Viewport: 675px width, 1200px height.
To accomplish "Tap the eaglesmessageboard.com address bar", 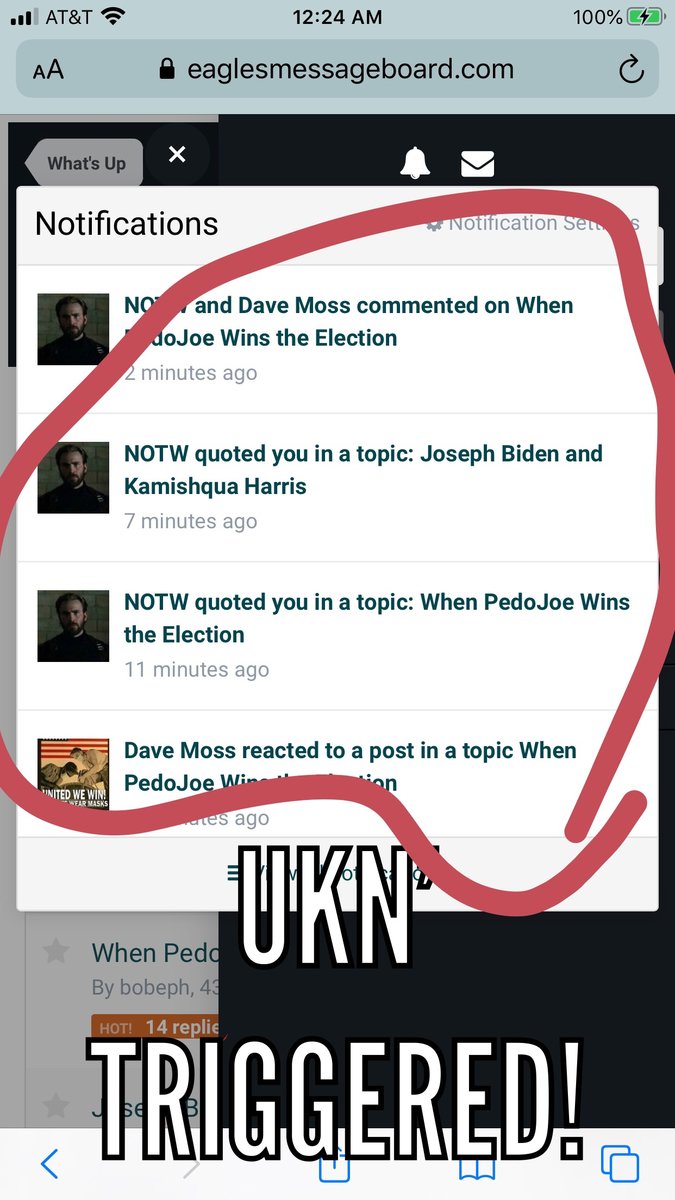I will (337, 69).
